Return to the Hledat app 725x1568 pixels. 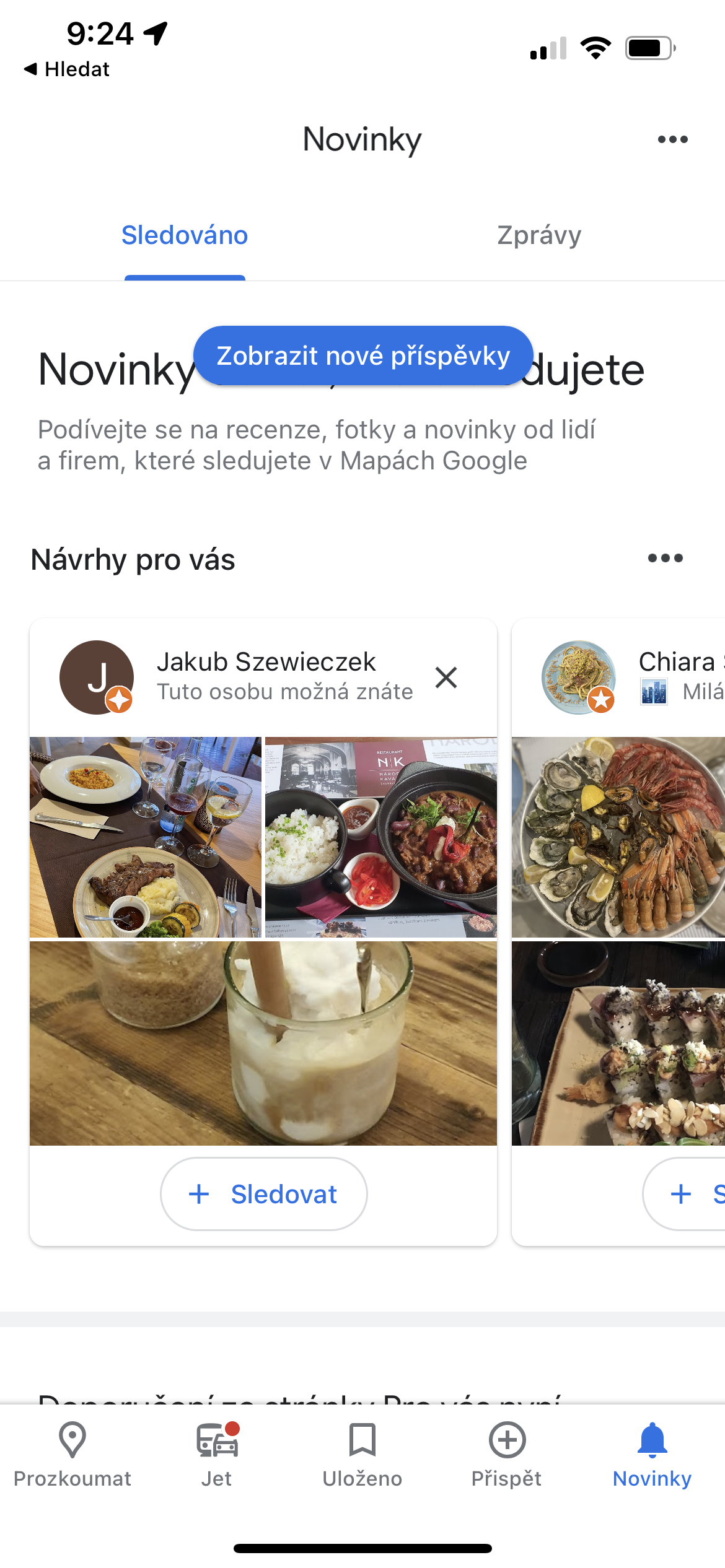coord(67,69)
